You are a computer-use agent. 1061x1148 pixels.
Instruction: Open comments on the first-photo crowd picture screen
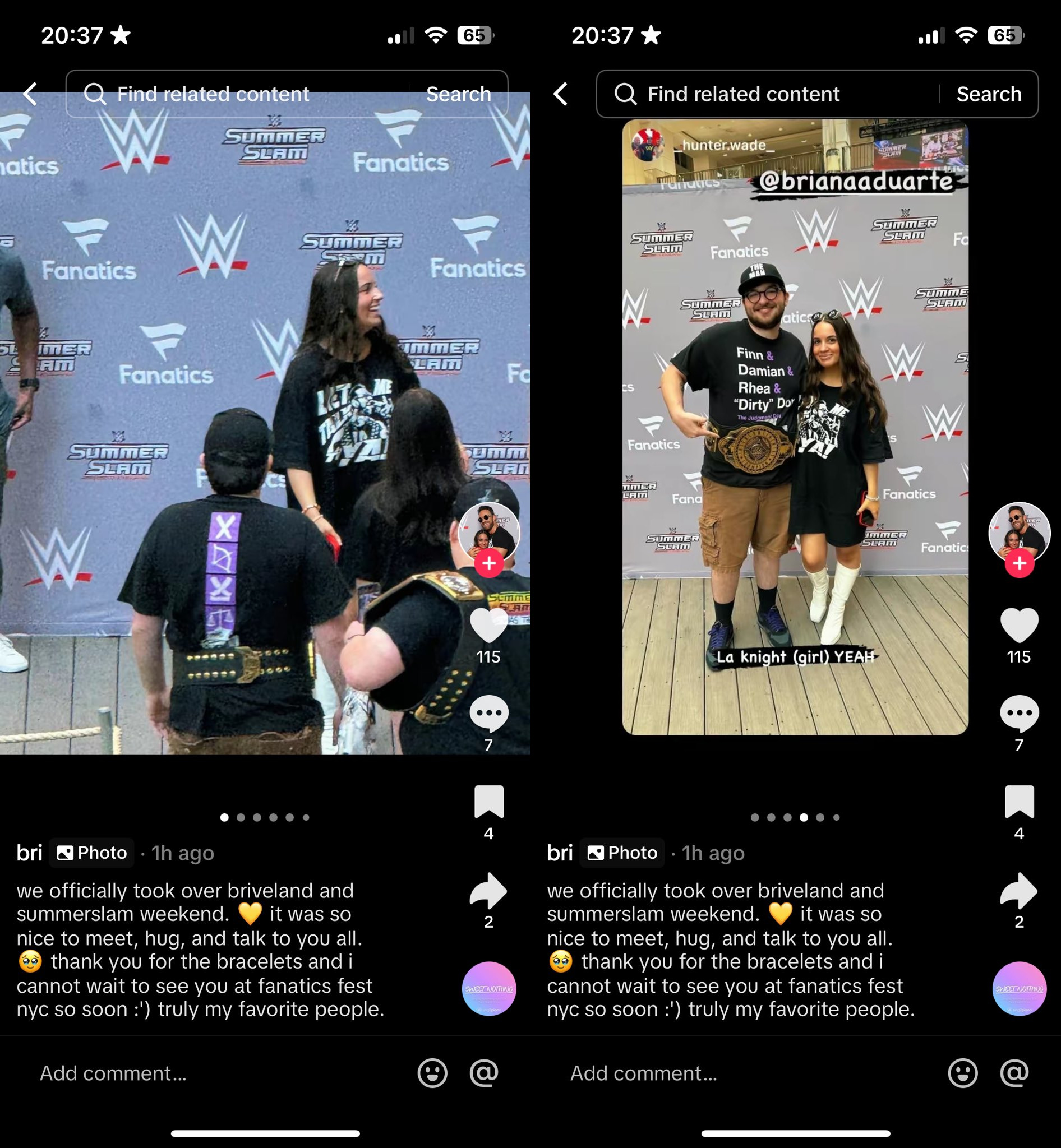488,714
